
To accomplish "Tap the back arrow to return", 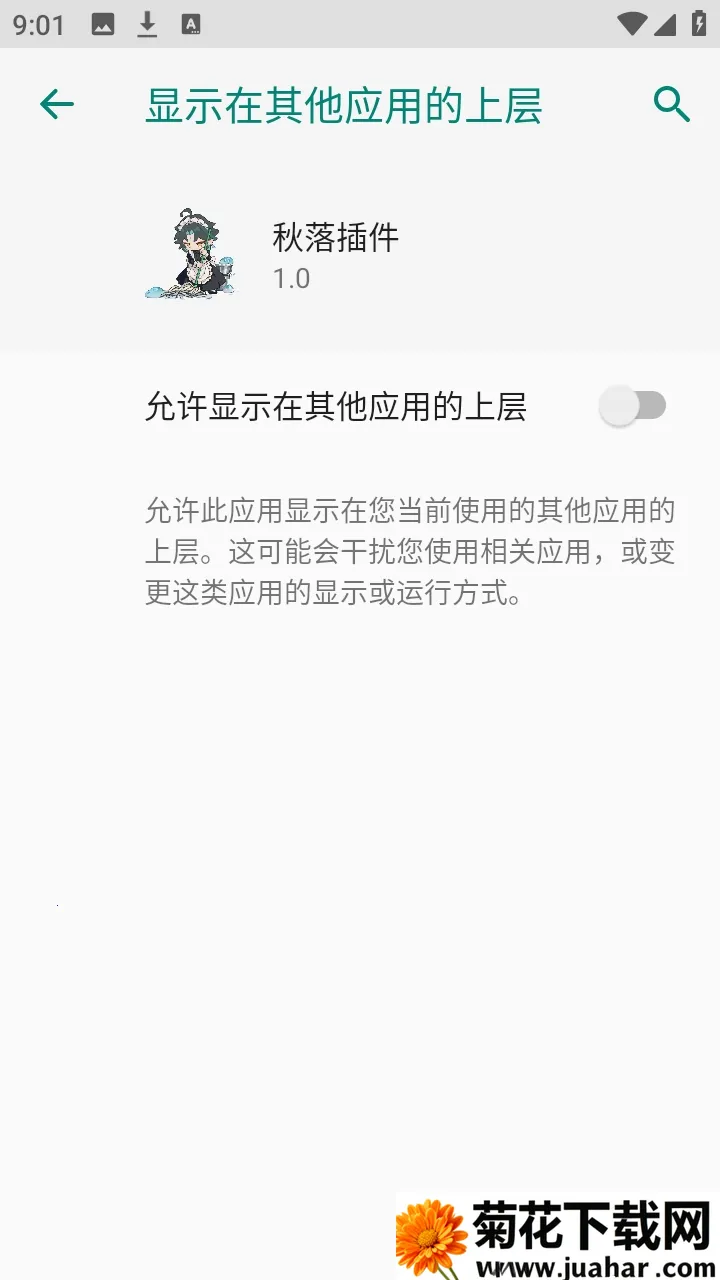I will pyautogui.click(x=57, y=104).
